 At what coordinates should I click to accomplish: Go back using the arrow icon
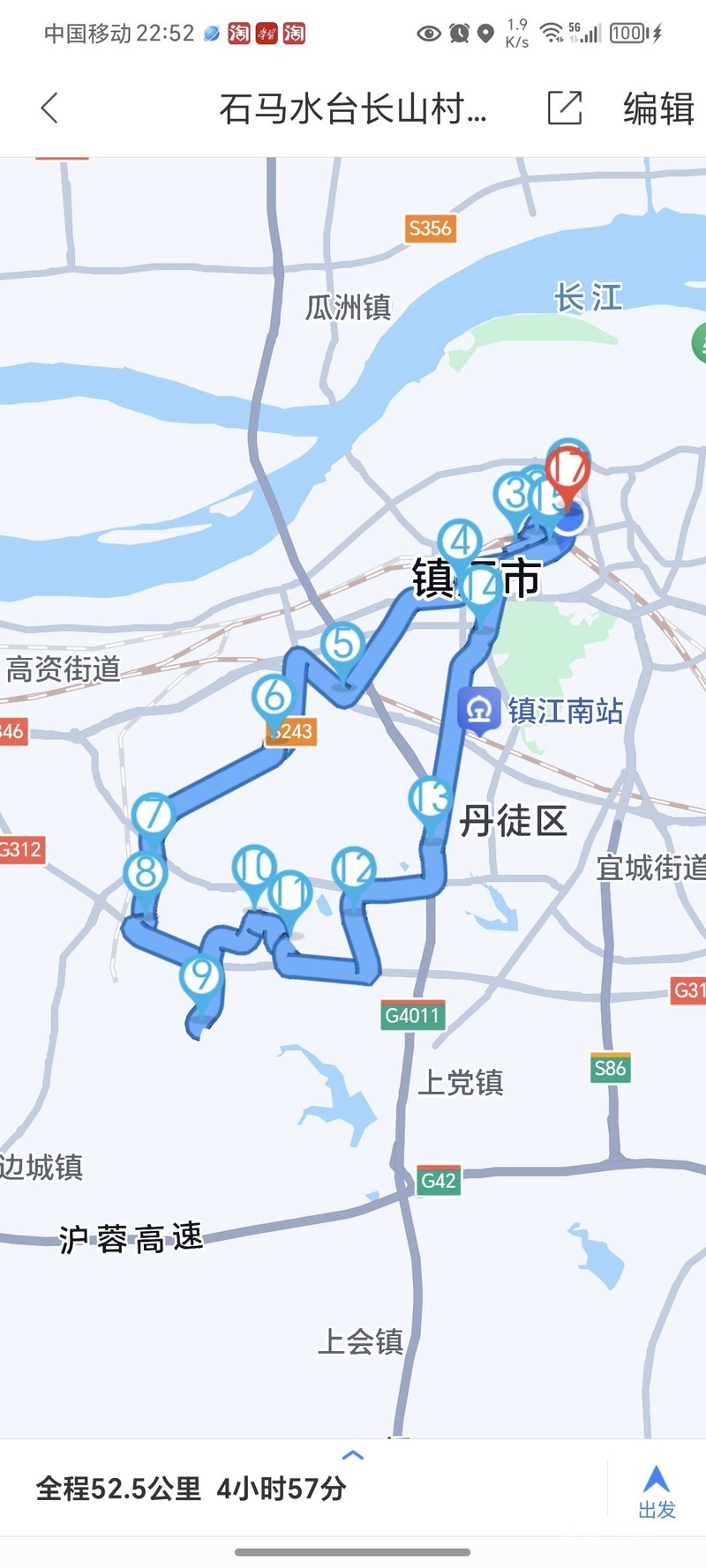pyautogui.click(x=49, y=108)
